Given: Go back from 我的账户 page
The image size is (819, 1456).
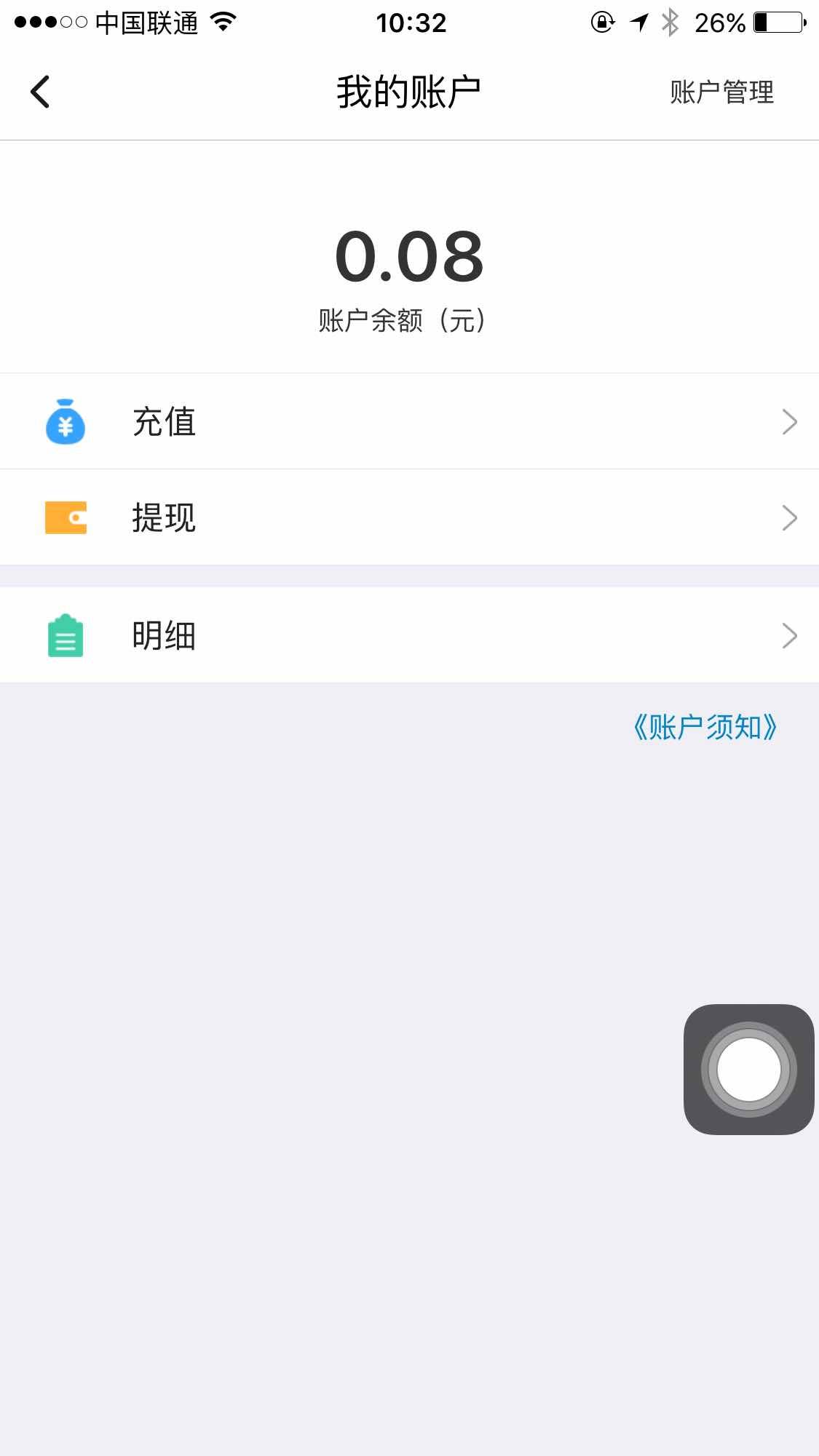Looking at the screenshot, I should click(x=41, y=92).
